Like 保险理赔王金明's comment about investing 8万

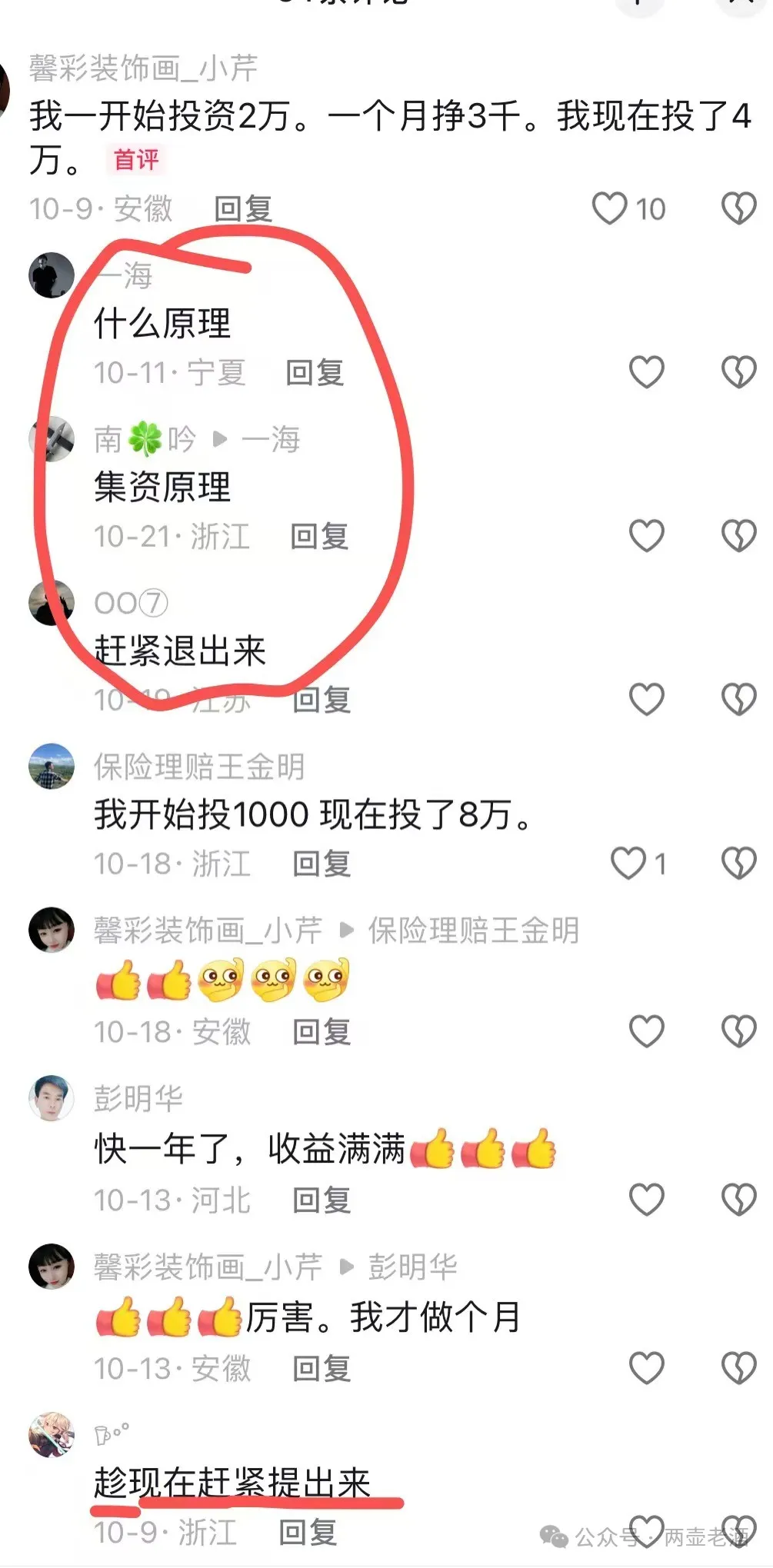click(x=628, y=864)
